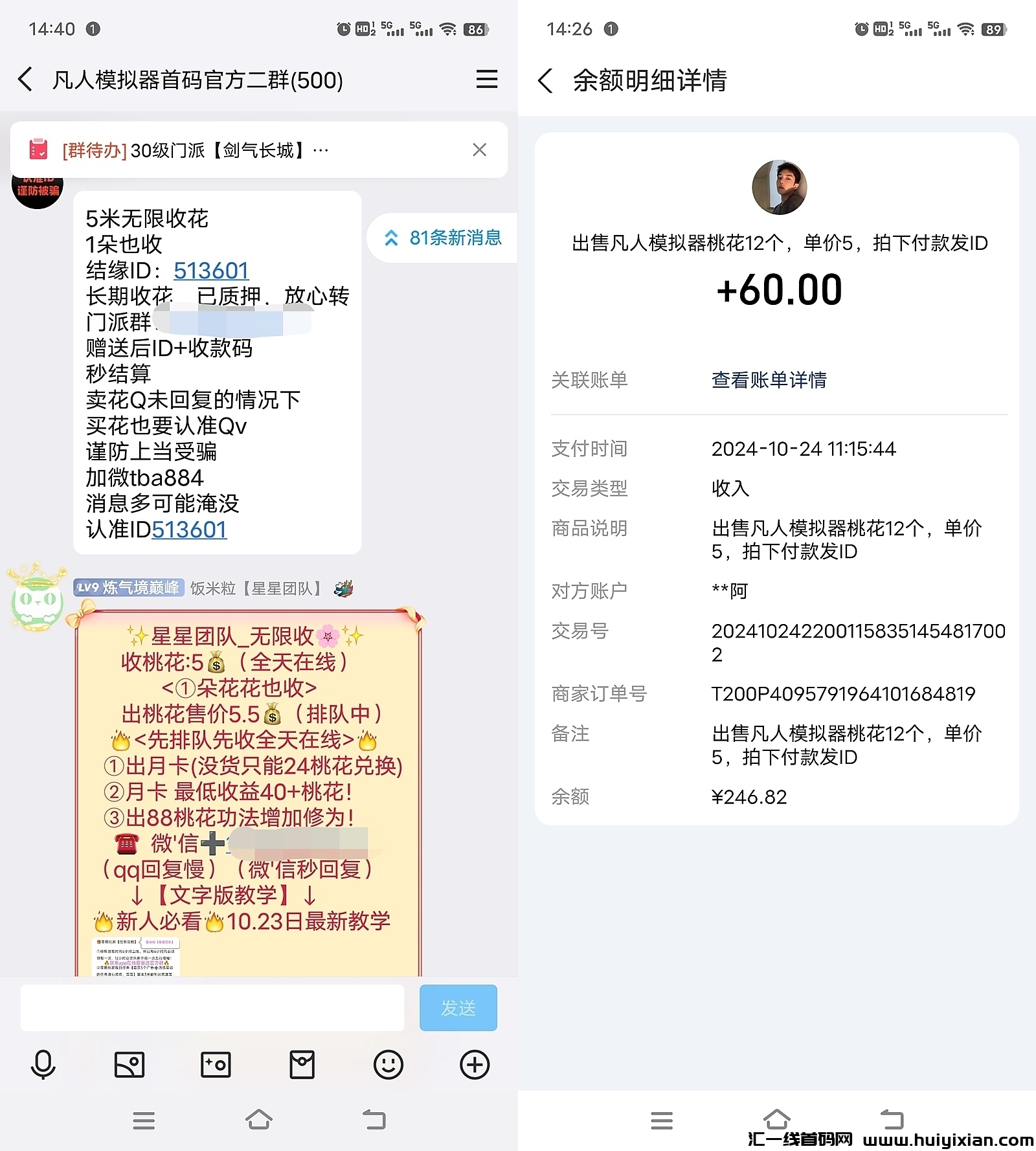Open the red packet icon
This screenshot has width=1036, height=1151.
tap(302, 1064)
